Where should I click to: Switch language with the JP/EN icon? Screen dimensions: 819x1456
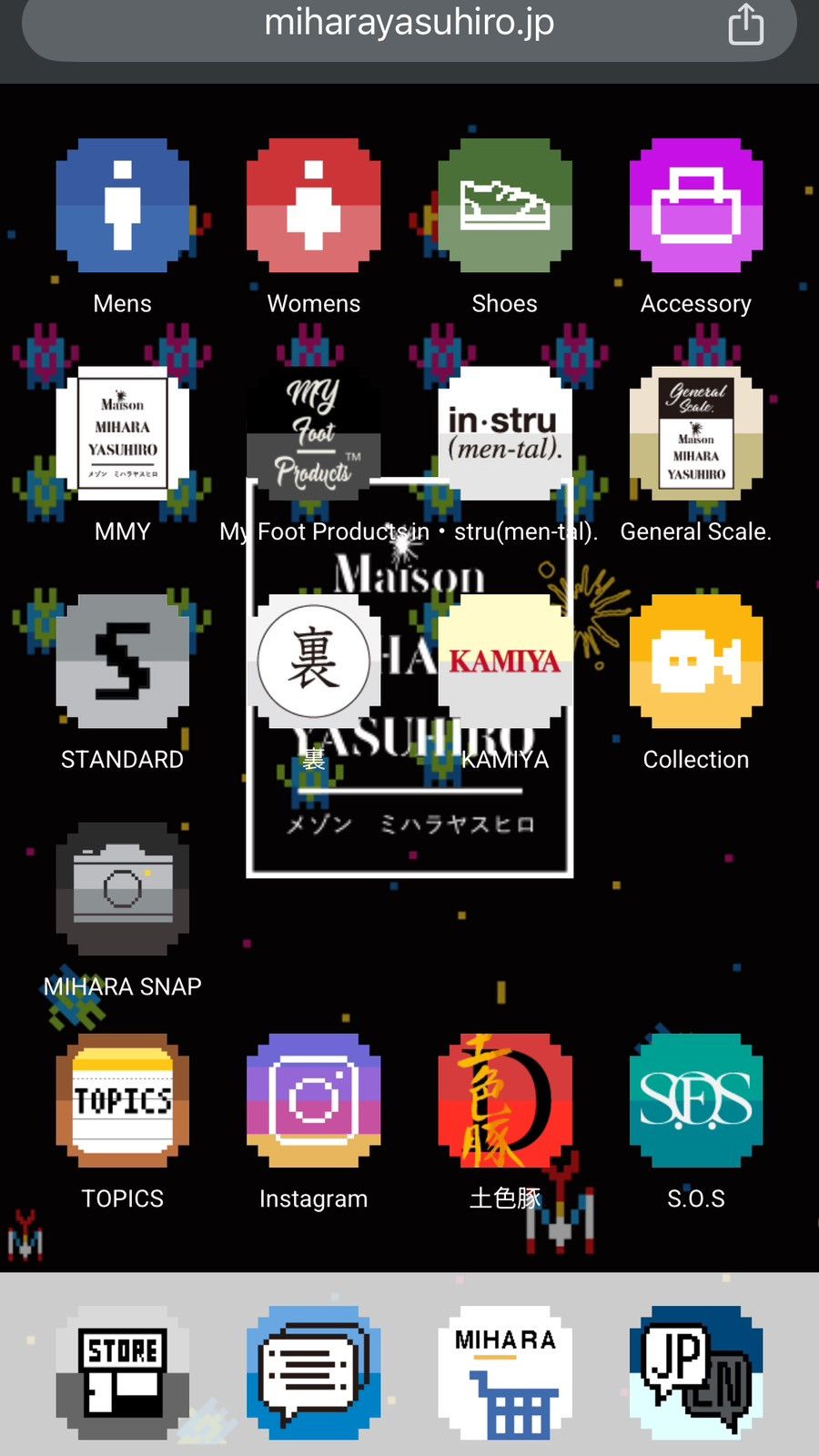pos(696,1373)
